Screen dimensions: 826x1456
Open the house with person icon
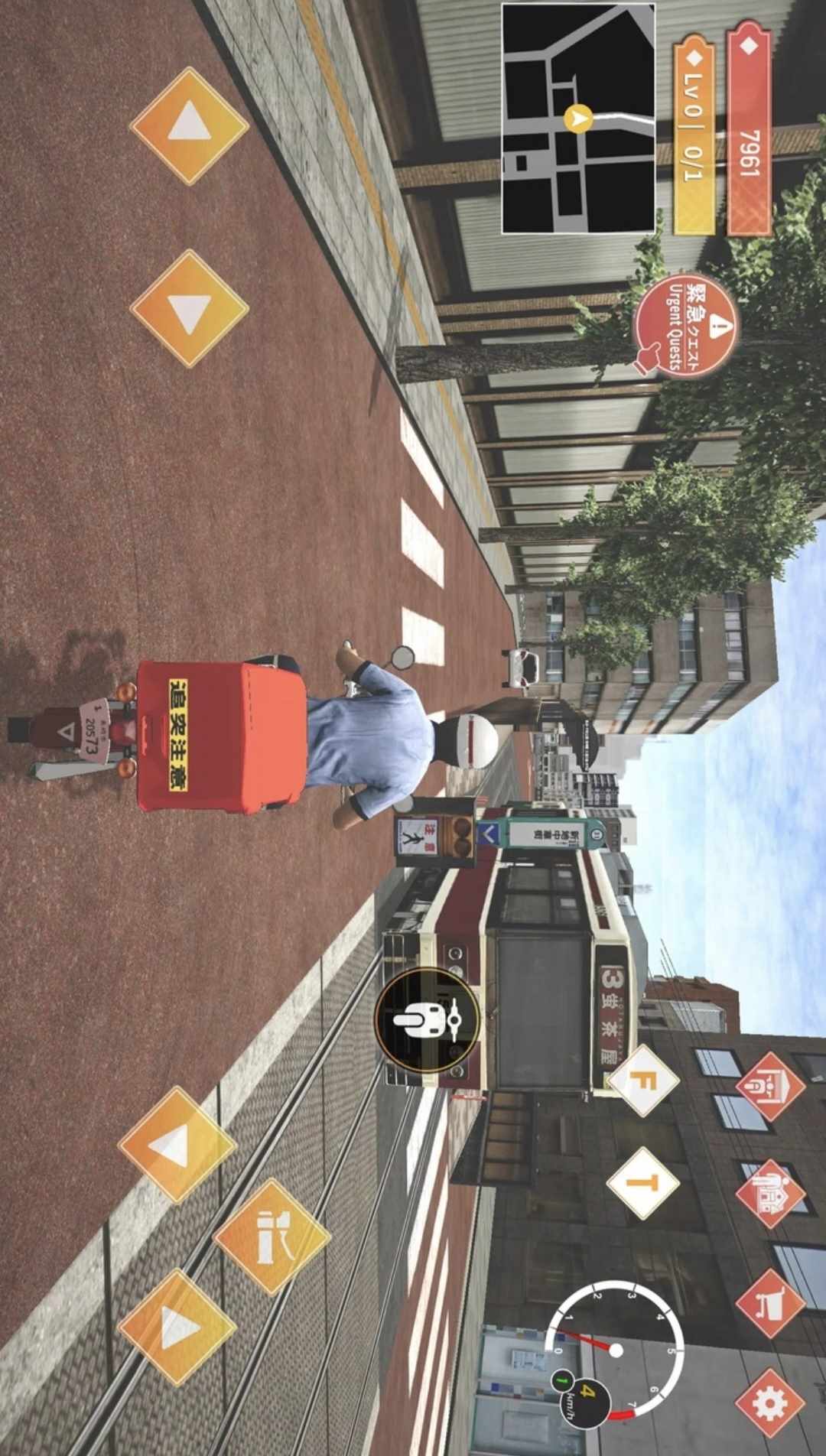(769, 1194)
